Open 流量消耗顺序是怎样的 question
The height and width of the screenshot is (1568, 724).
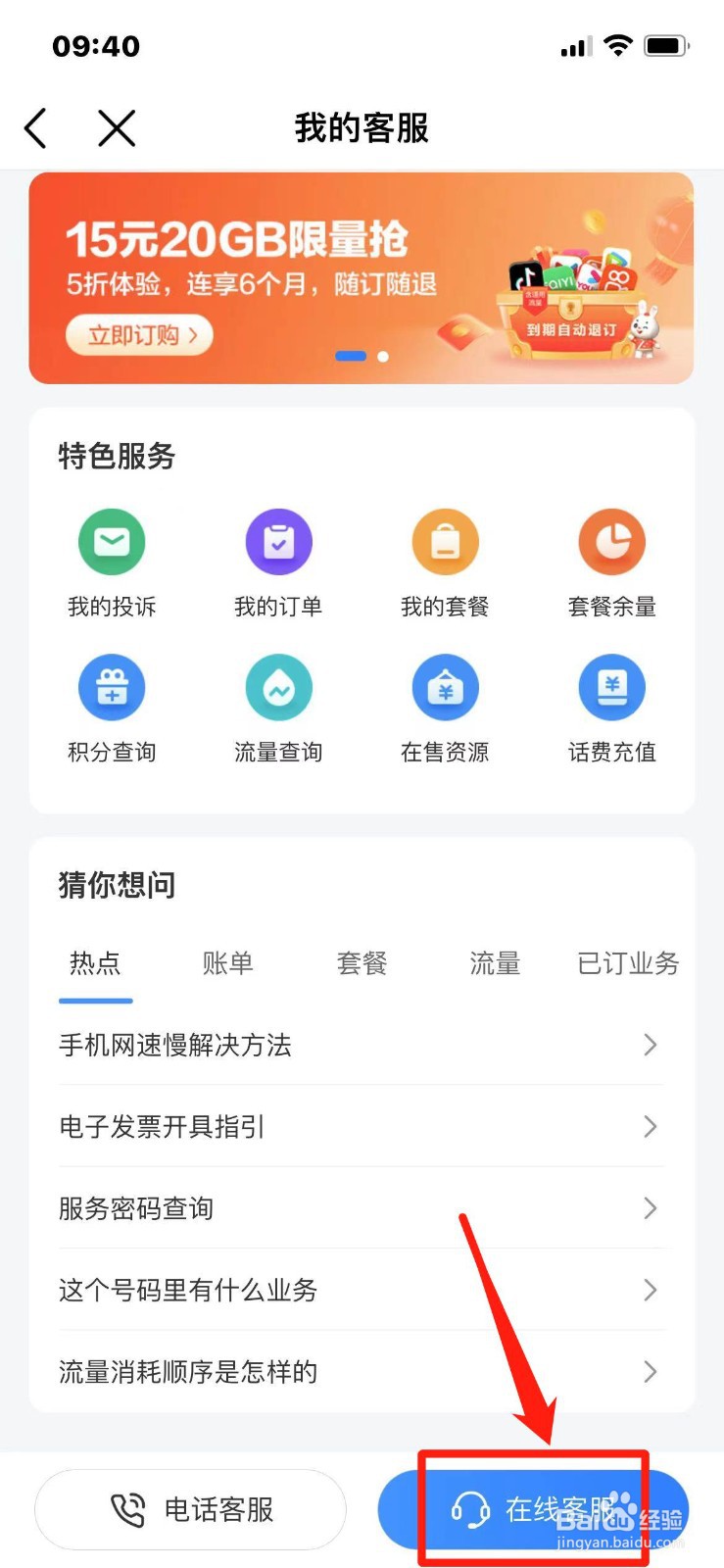[x=362, y=1372]
